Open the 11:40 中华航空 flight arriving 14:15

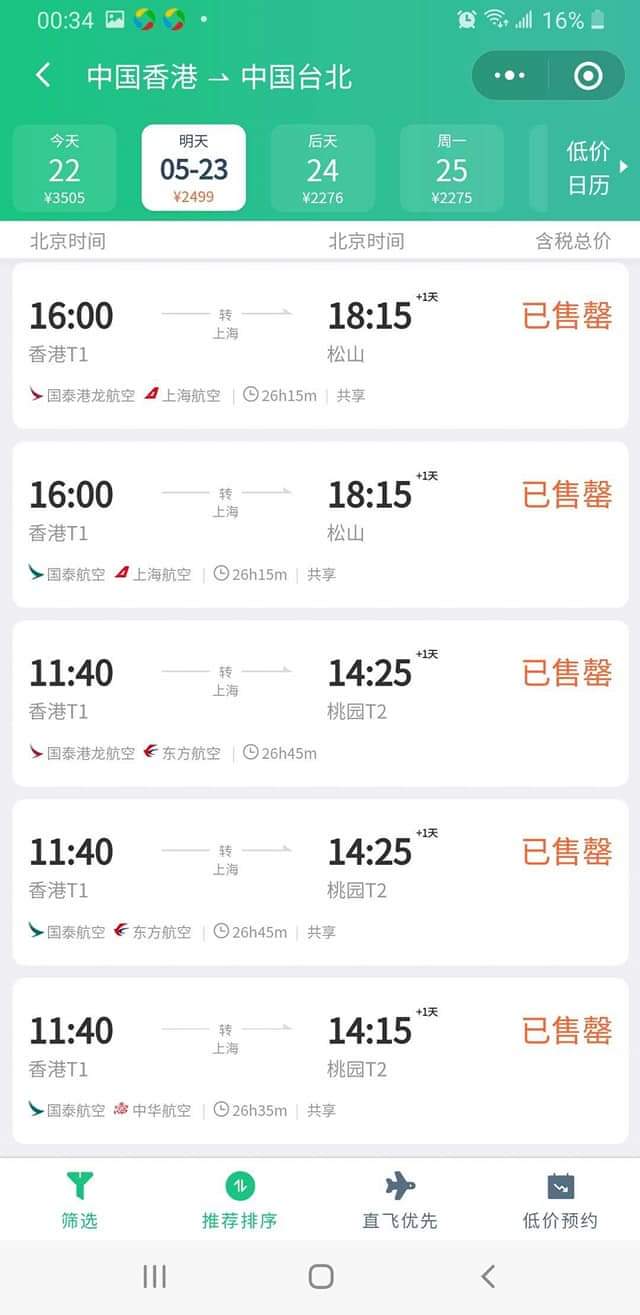coord(320,1061)
